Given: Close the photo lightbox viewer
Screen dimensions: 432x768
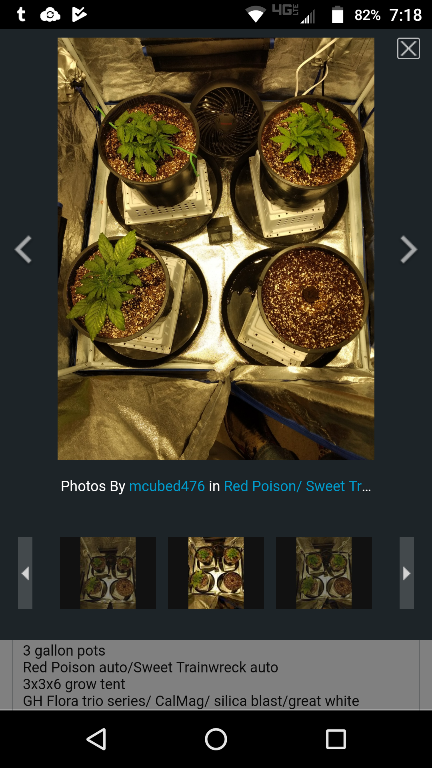Looking at the screenshot, I should click(x=408, y=48).
